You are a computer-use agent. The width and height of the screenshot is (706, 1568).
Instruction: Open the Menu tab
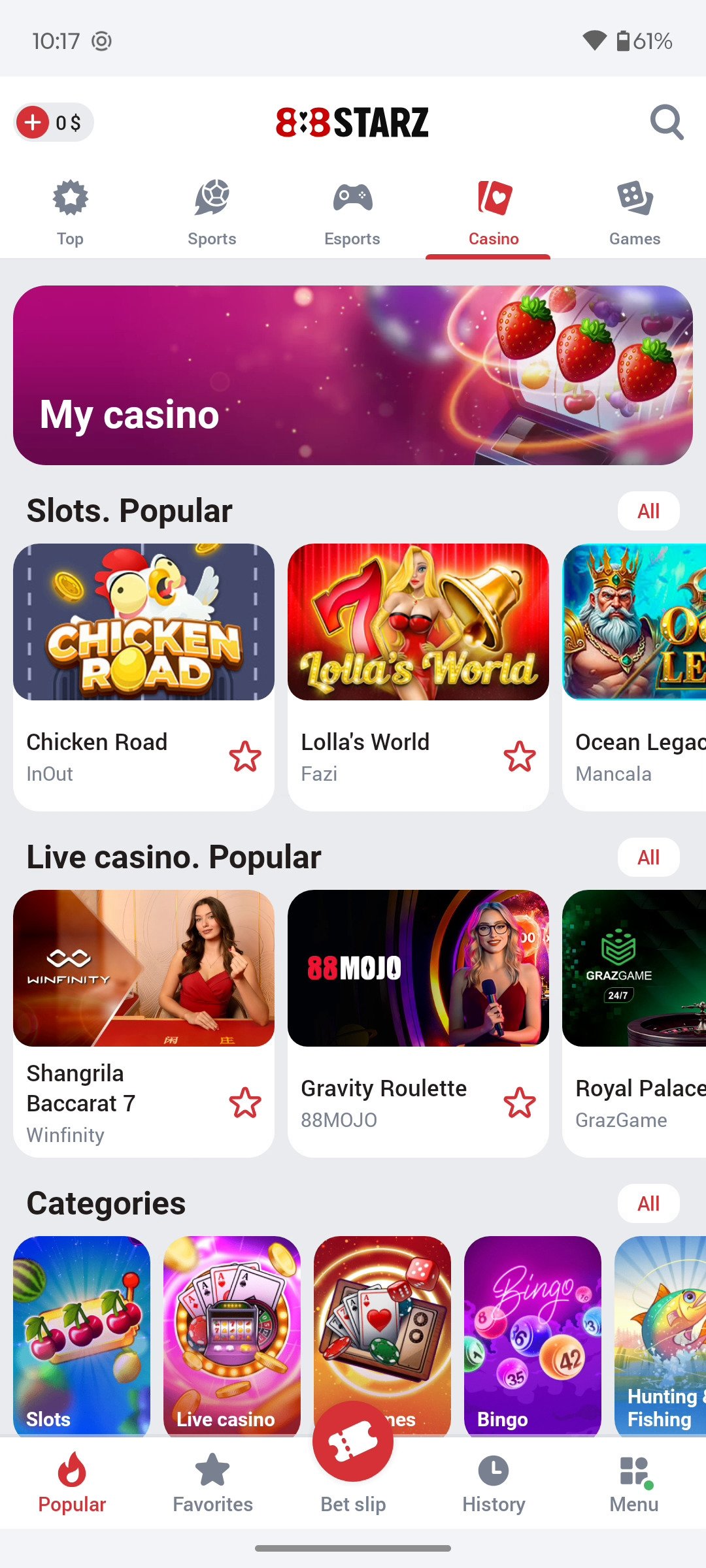[x=634, y=1483]
